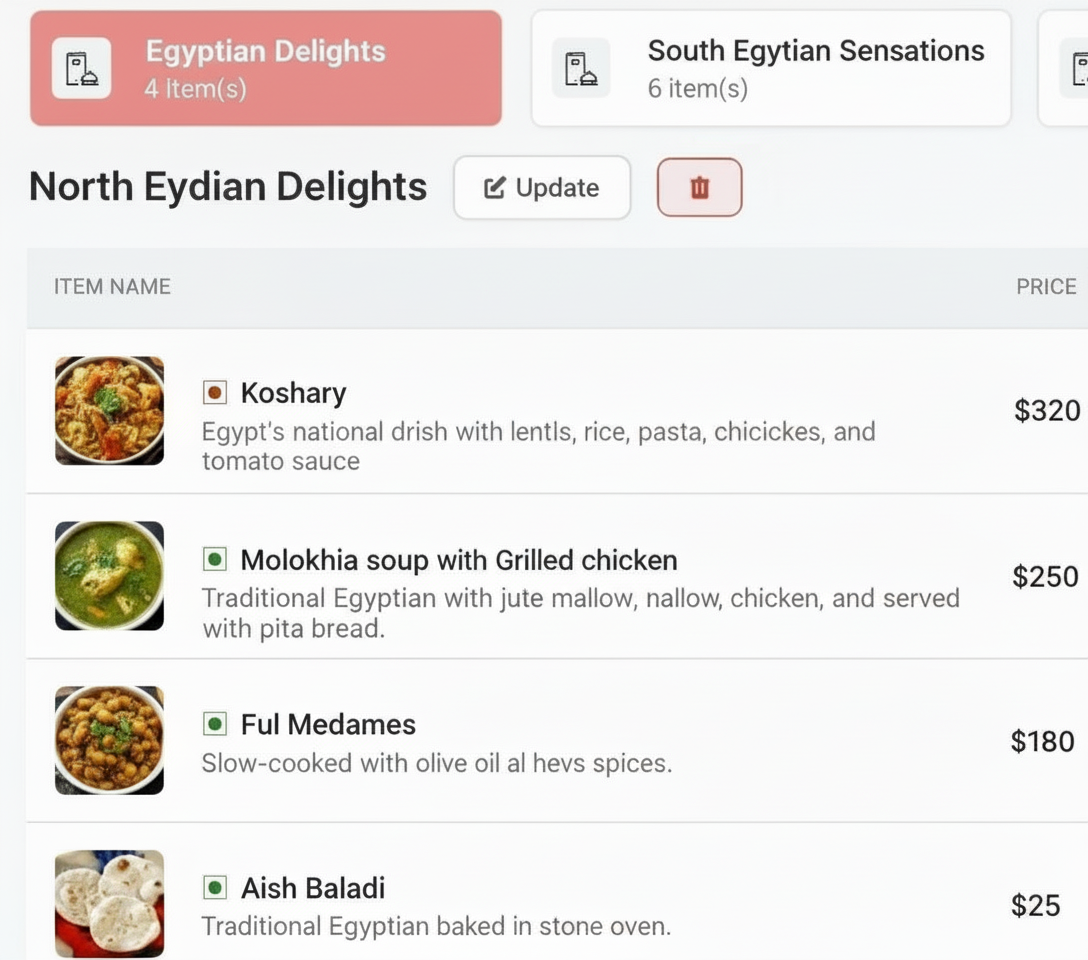Open the Koshary item row
The image size is (1088, 960).
pyautogui.click(x=294, y=393)
